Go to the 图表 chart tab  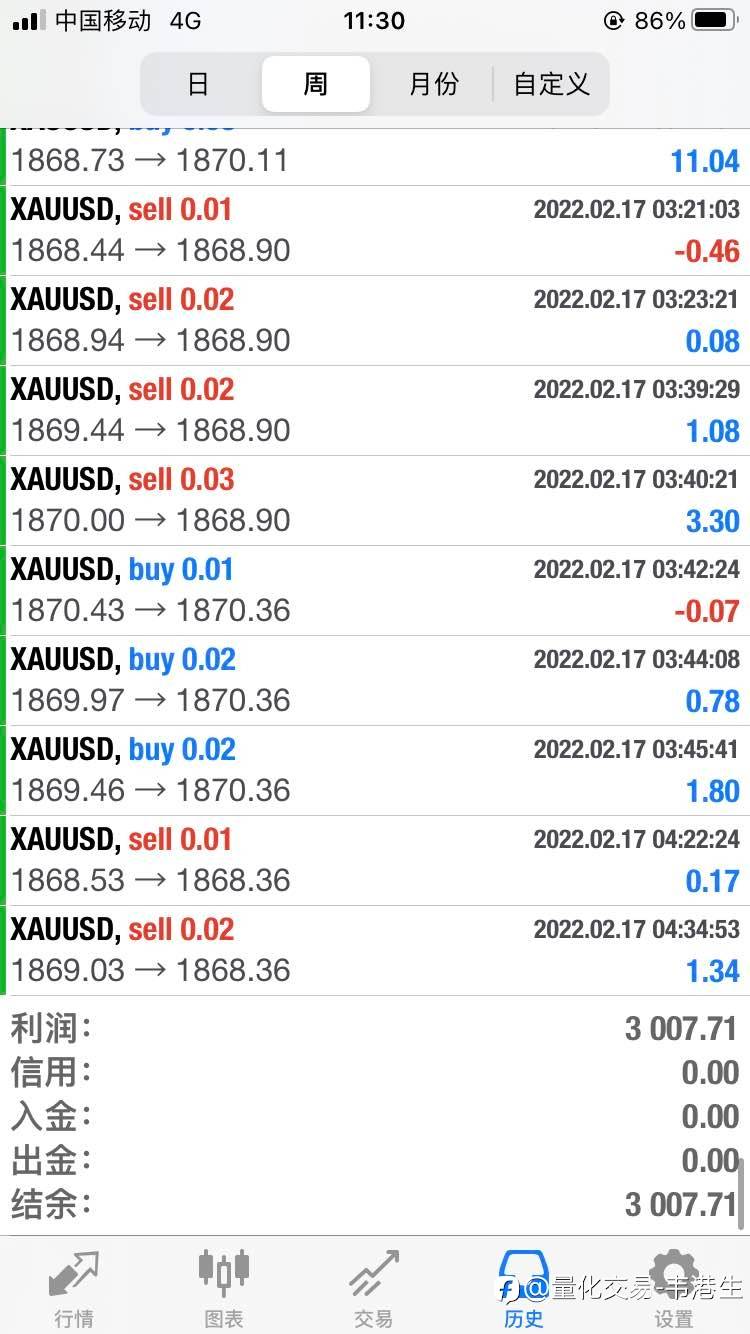click(x=224, y=1288)
